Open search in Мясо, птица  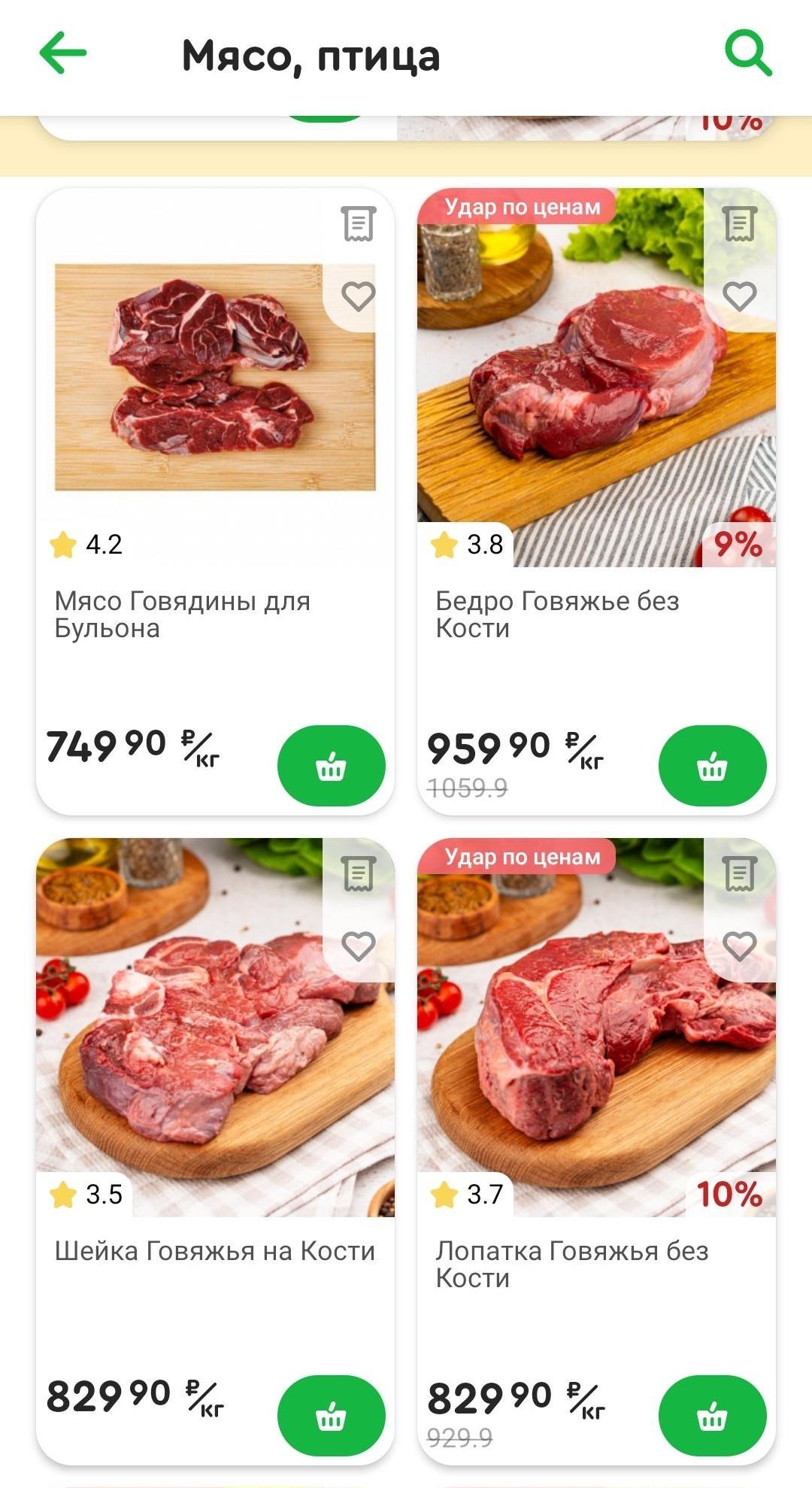tap(747, 53)
